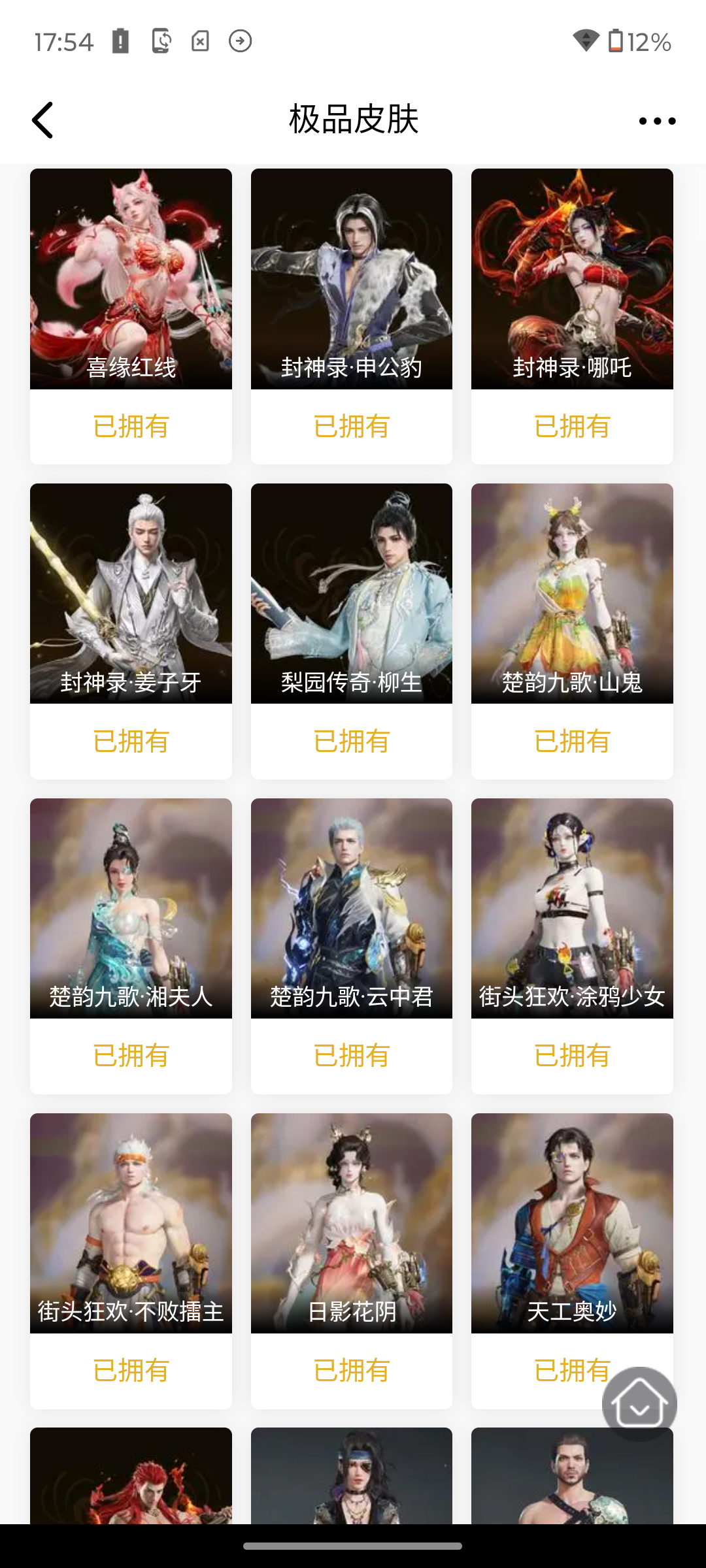Image resolution: width=706 pixels, height=1568 pixels.
Task: Open the 街头狂欢·涂鸦少女 skin
Action: point(572,908)
